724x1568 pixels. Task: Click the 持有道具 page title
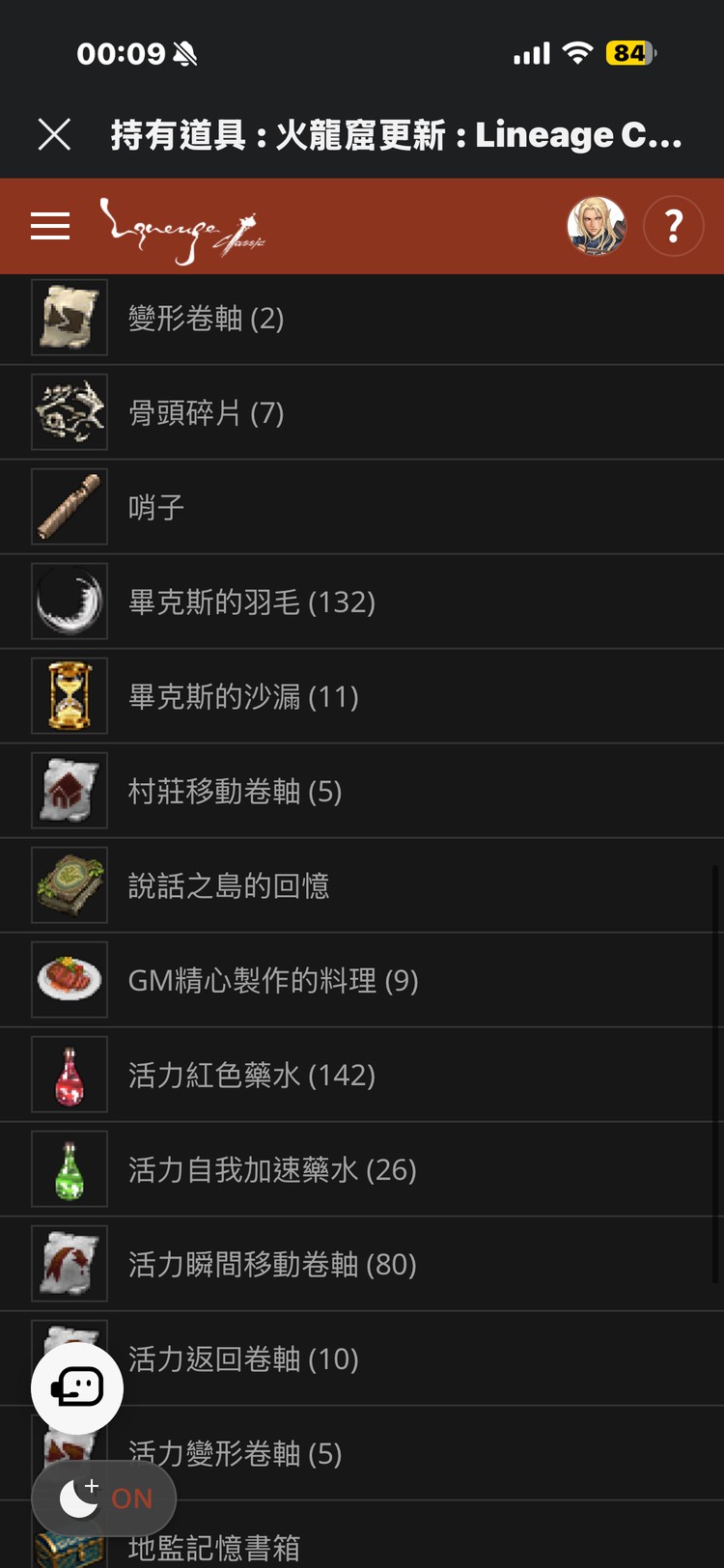(x=390, y=135)
